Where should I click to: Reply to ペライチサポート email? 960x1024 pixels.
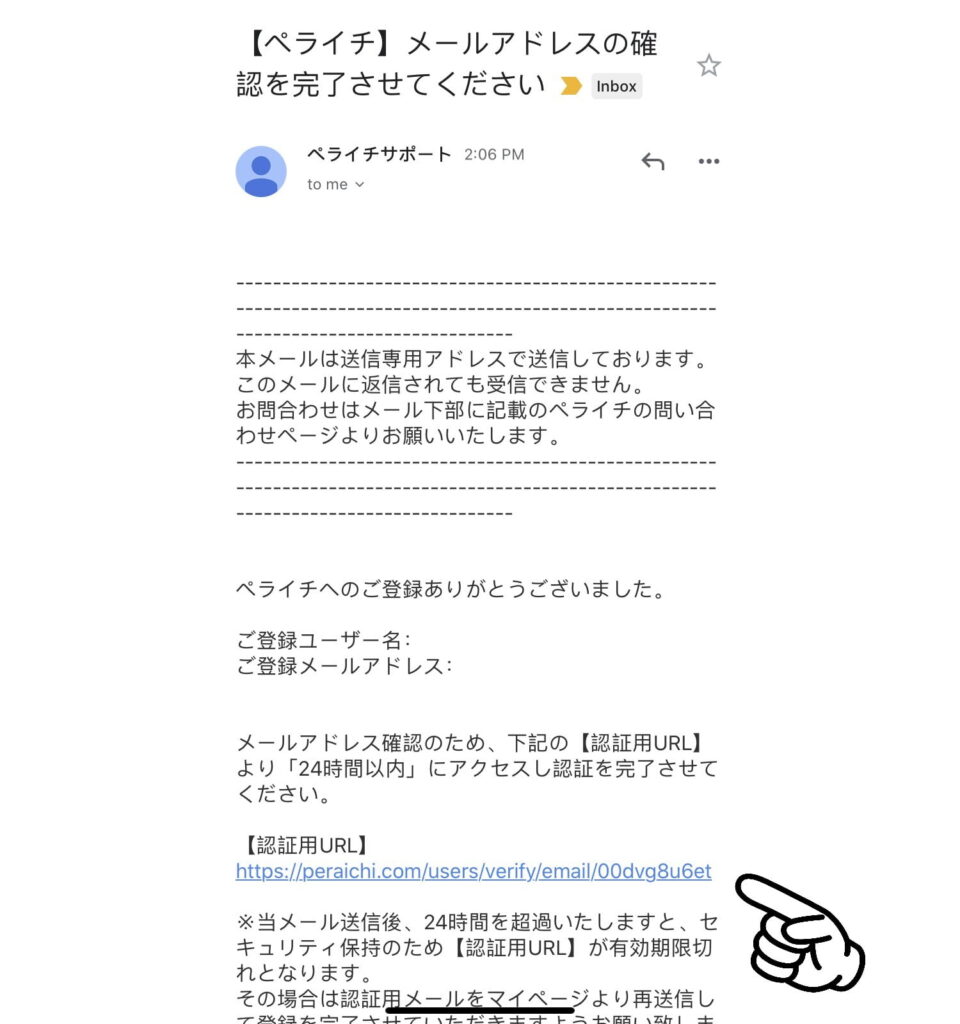click(653, 162)
